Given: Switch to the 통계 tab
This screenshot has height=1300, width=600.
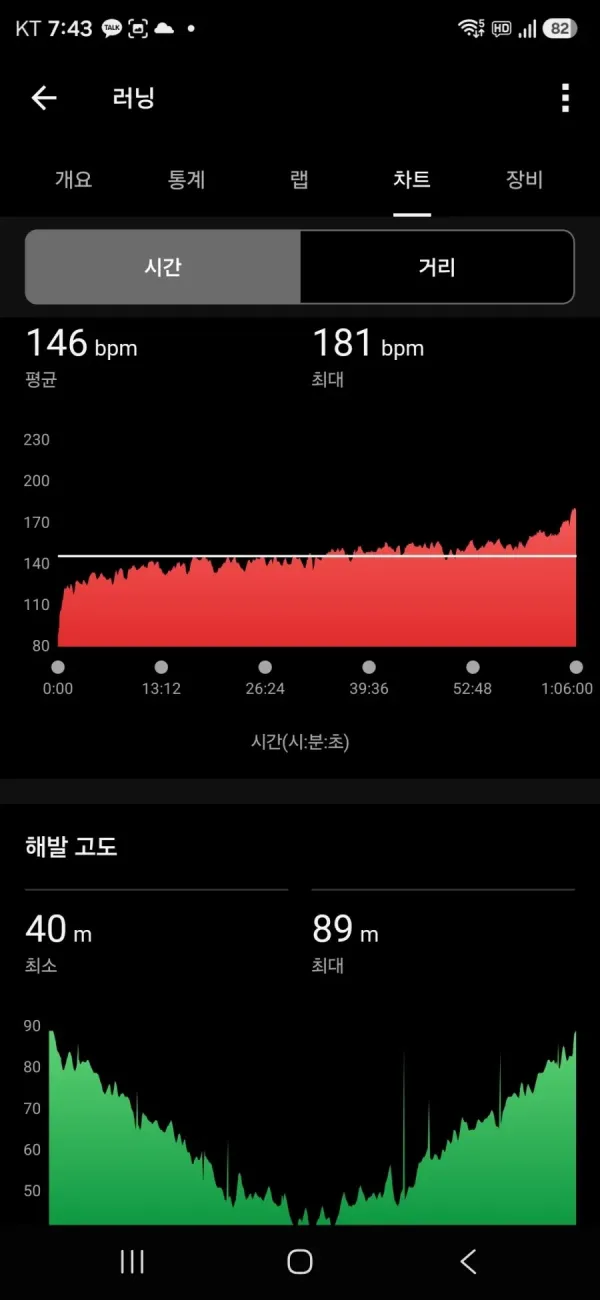Looking at the screenshot, I should pos(187,180).
